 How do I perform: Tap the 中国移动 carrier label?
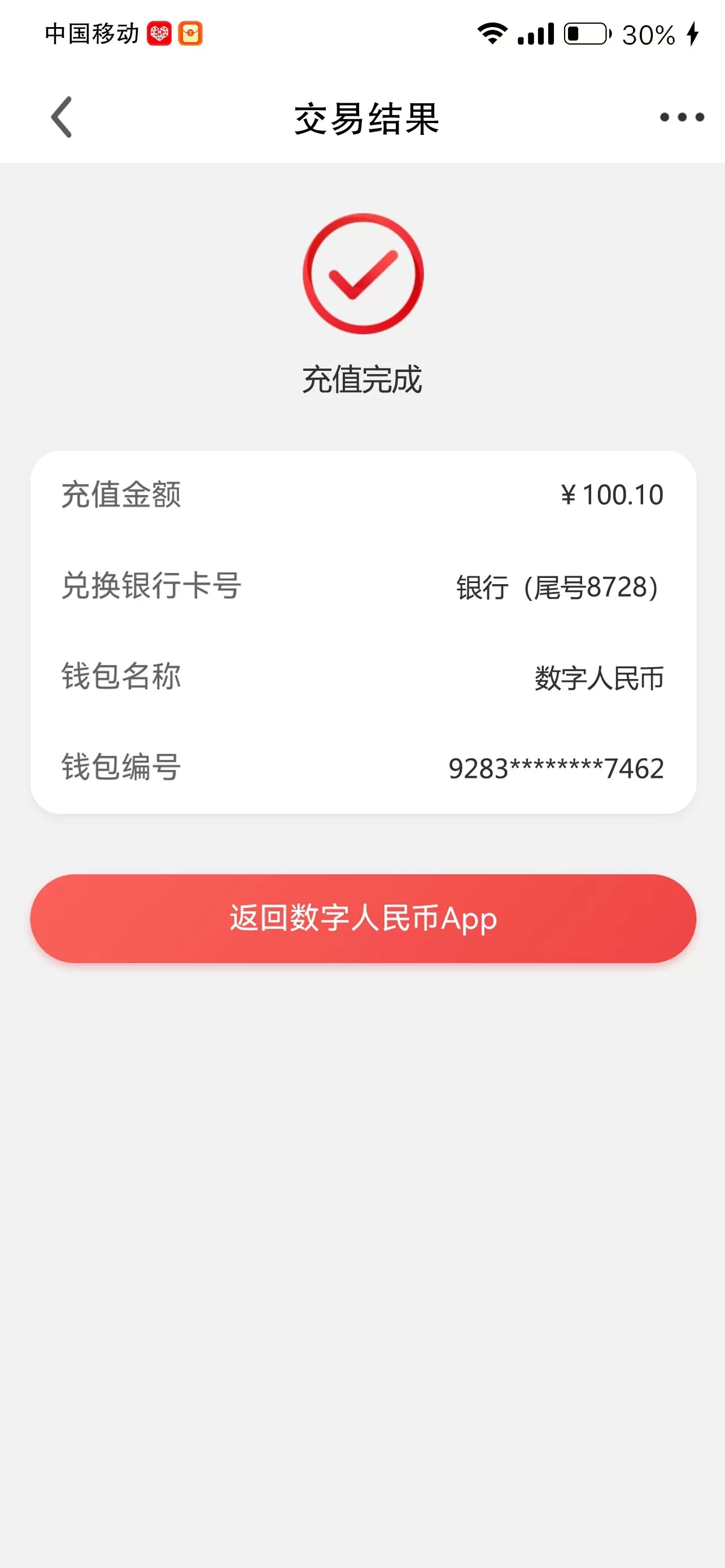coord(93,33)
